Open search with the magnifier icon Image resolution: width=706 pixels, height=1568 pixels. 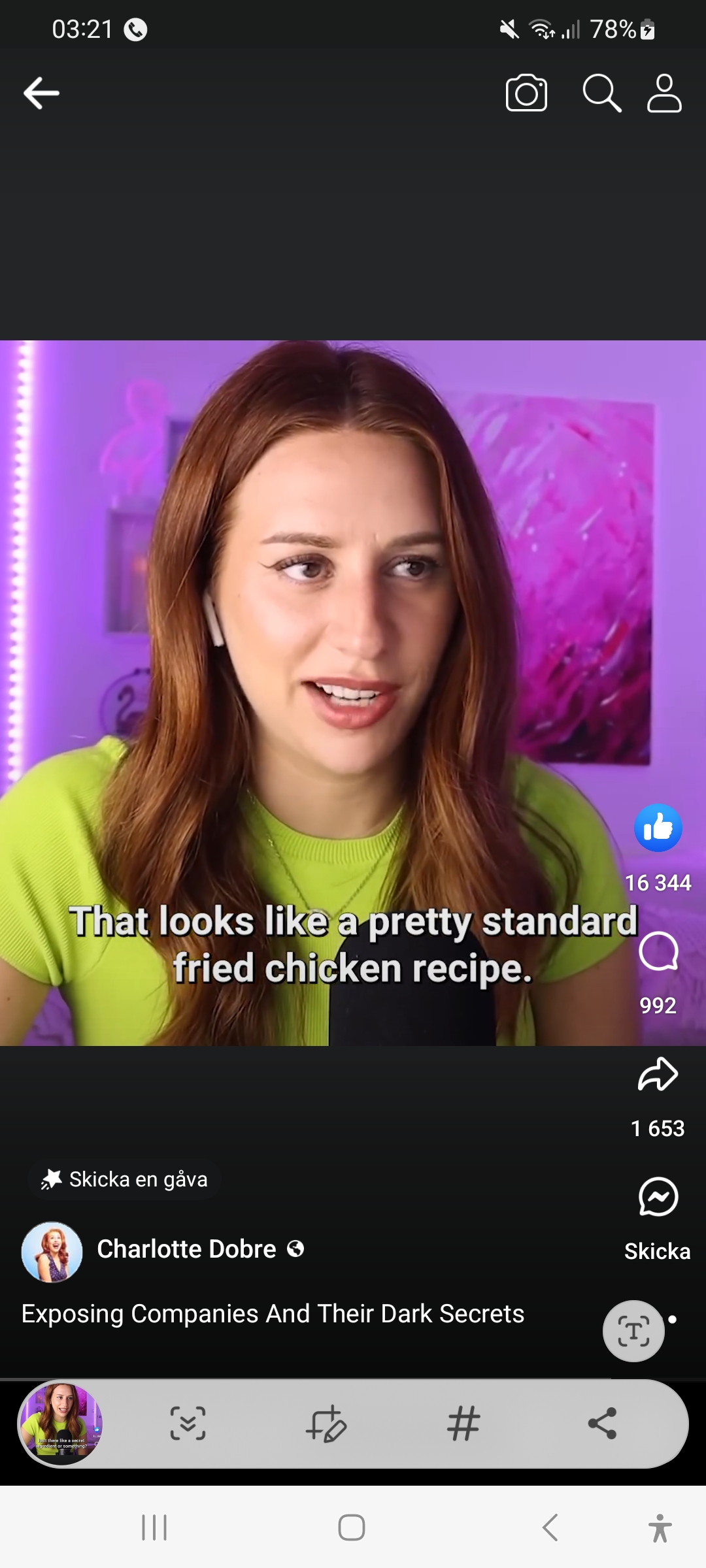pos(601,93)
